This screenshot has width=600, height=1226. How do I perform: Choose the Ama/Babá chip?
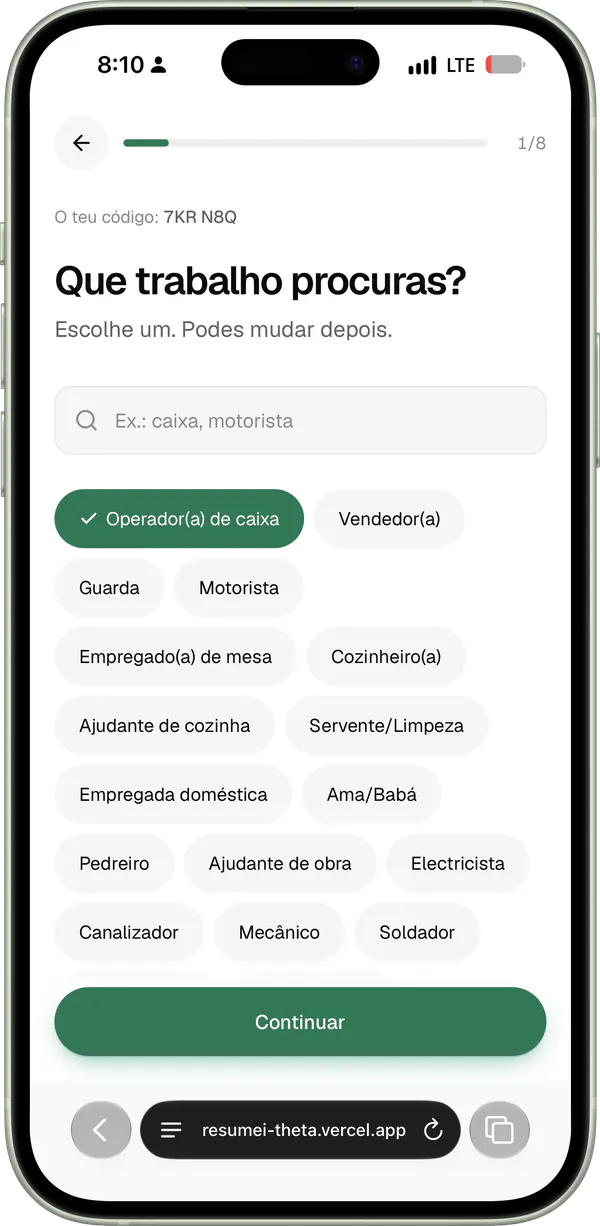tap(372, 795)
